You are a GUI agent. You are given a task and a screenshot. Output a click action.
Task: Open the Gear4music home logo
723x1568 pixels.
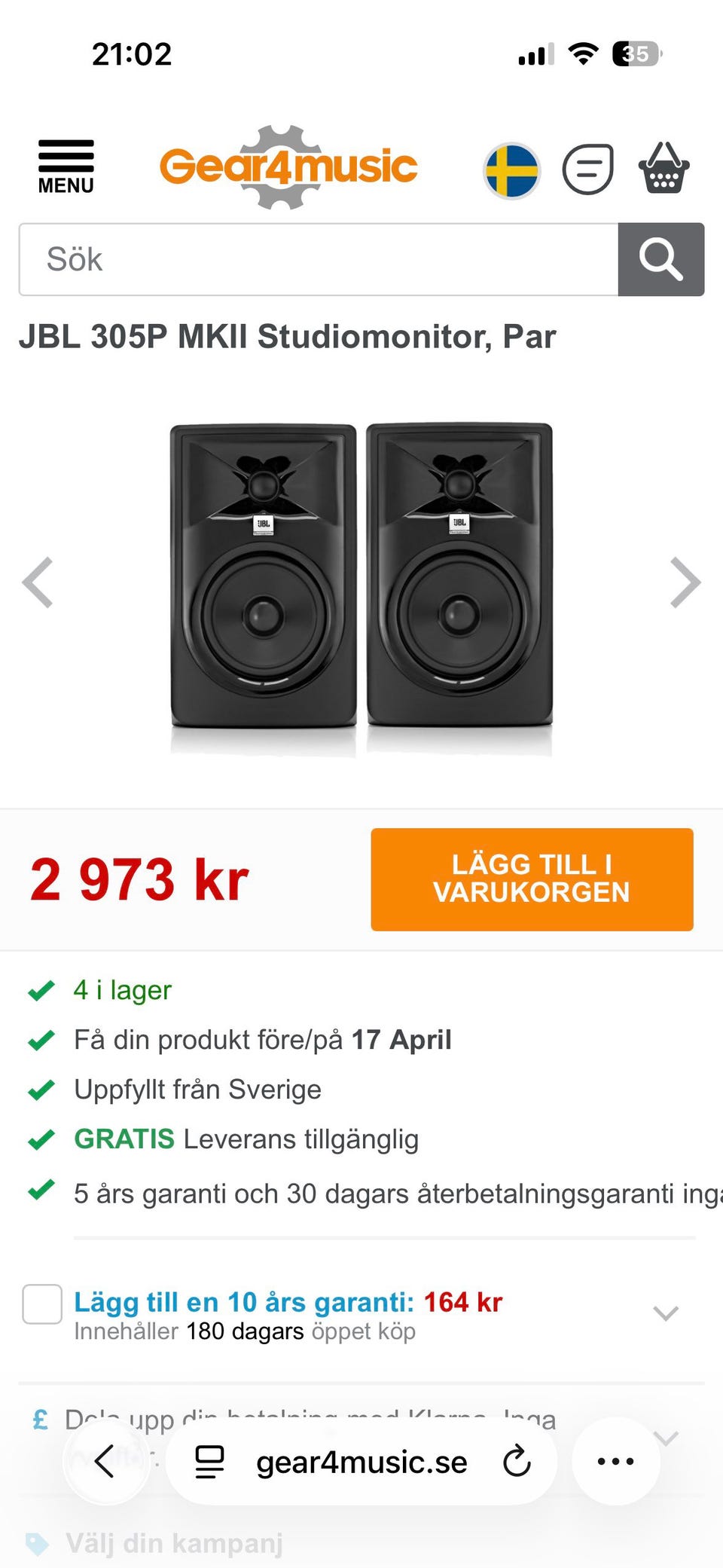pyautogui.click(x=288, y=167)
